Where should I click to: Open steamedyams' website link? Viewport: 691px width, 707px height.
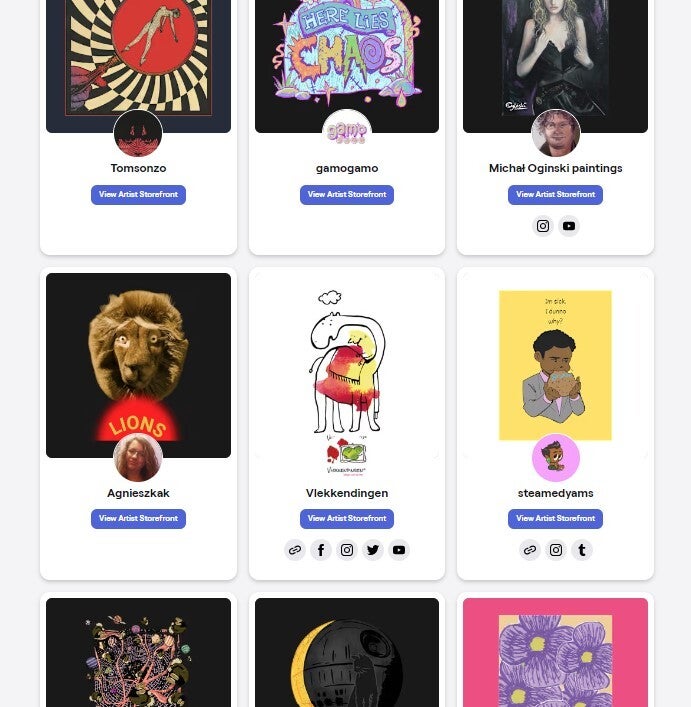click(530, 550)
